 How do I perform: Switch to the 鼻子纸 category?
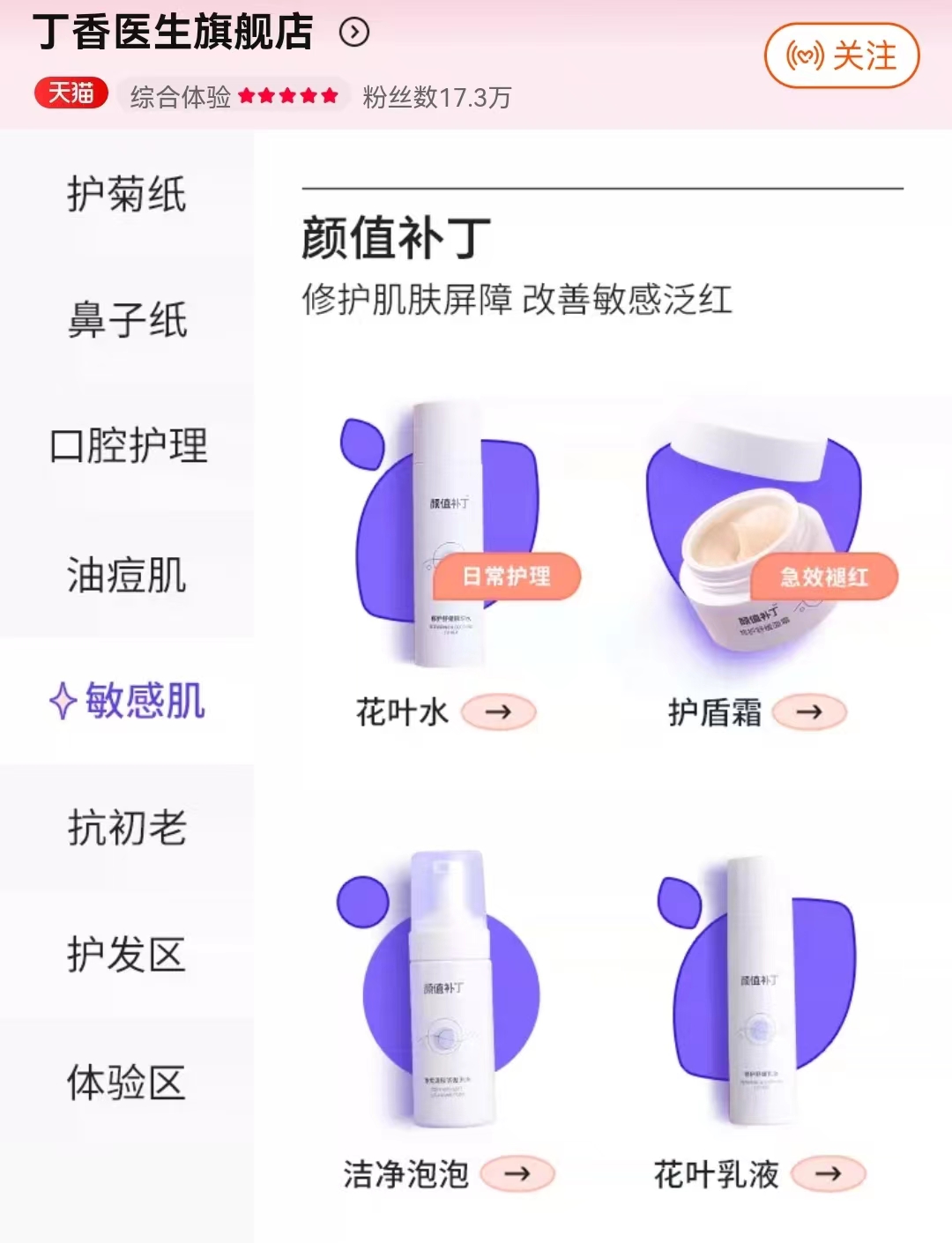(127, 320)
